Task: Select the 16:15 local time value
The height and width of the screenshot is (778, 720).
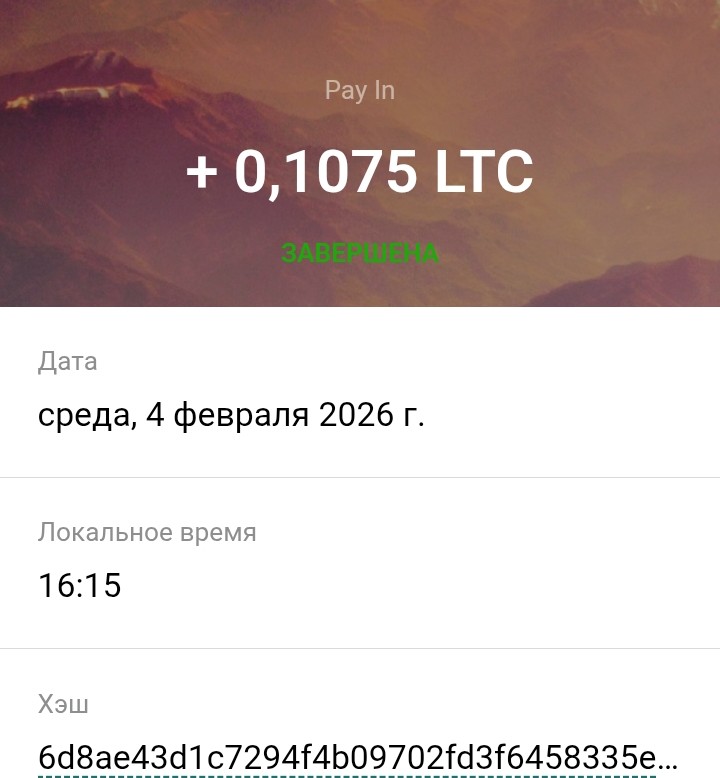Action: 78,586
